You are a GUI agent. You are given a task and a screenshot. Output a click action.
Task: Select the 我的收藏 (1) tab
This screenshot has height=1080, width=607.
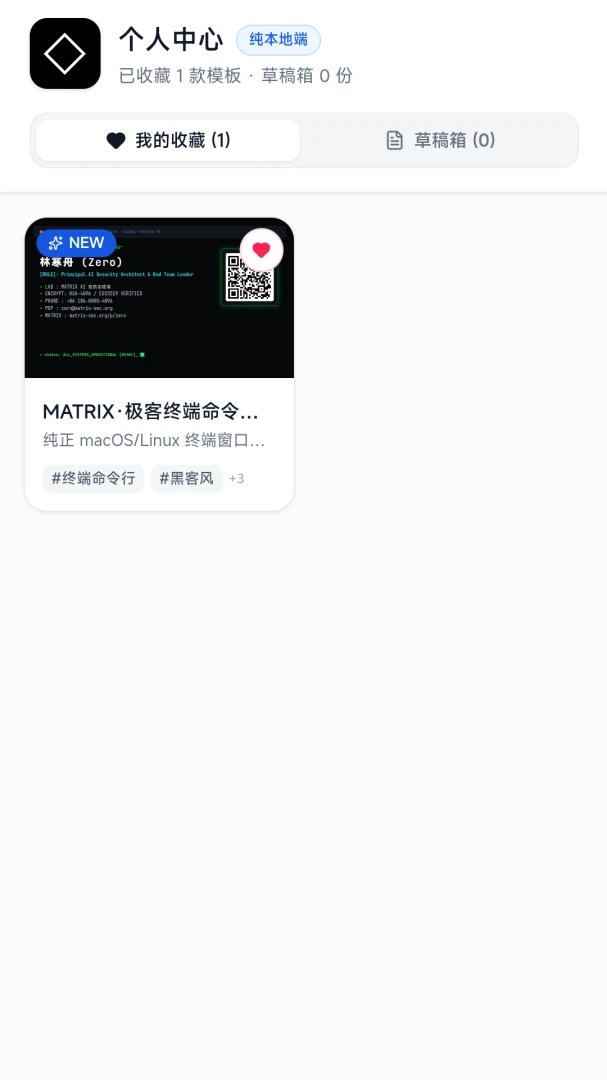click(168, 141)
